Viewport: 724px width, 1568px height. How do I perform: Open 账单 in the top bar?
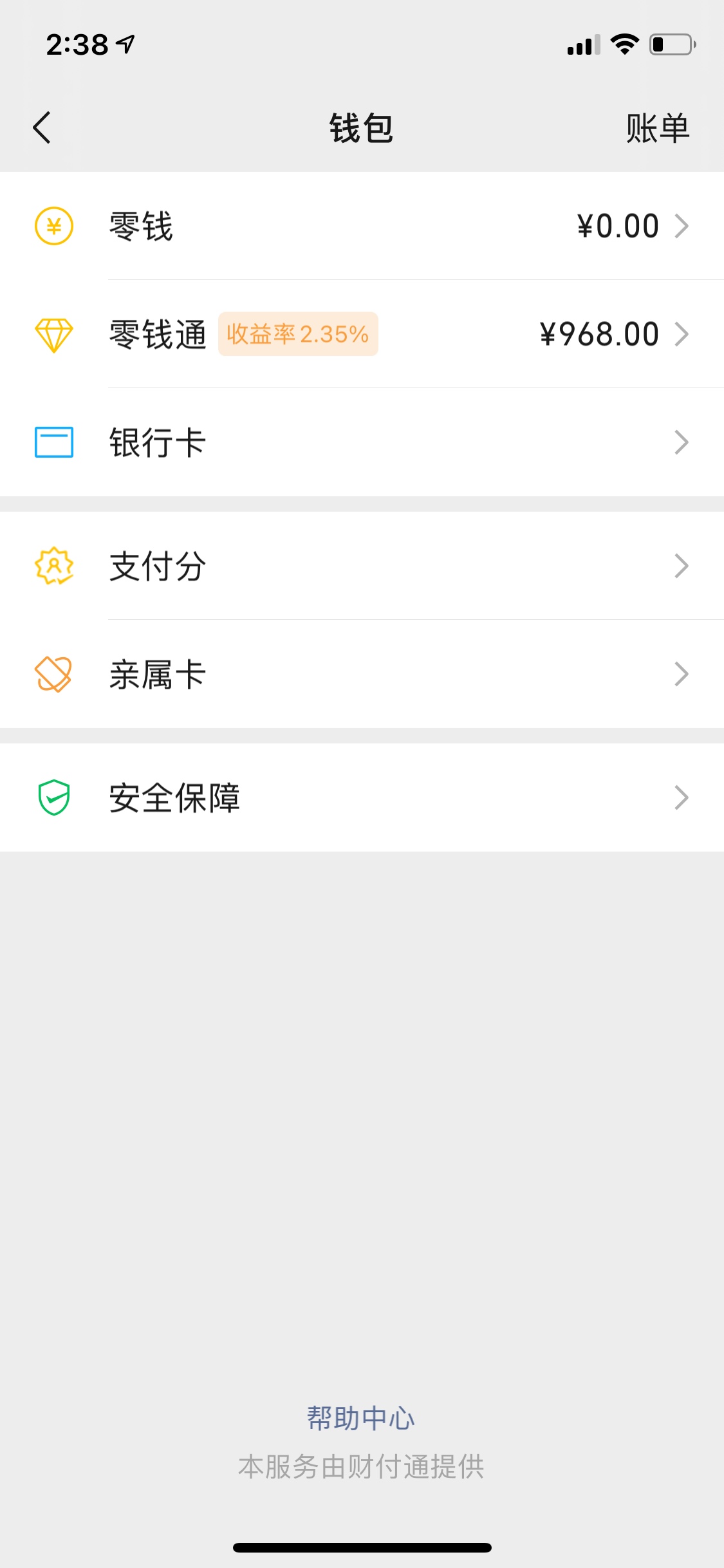click(x=657, y=128)
